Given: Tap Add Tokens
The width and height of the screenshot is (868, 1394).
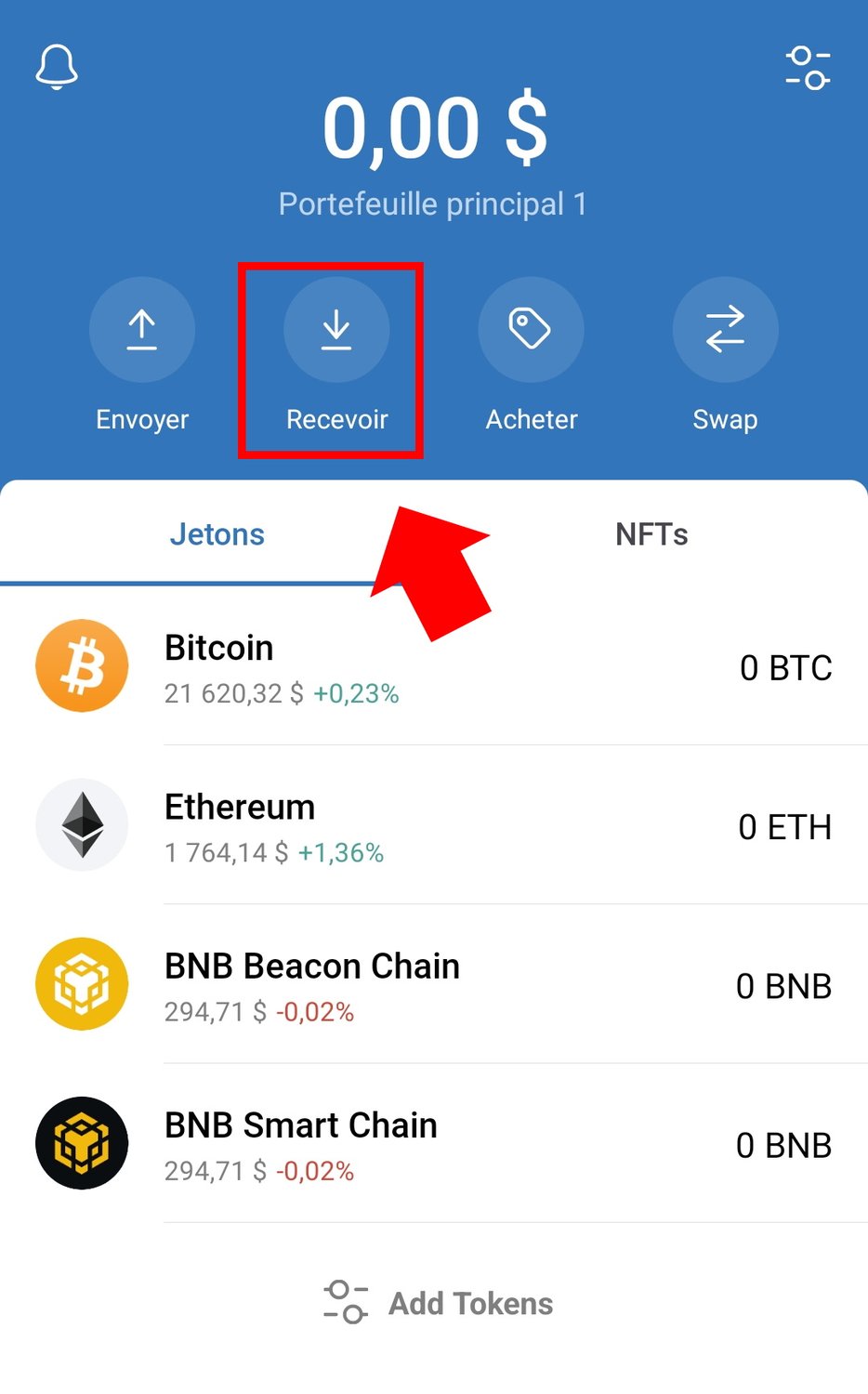Looking at the screenshot, I should pyautogui.click(x=439, y=1303).
